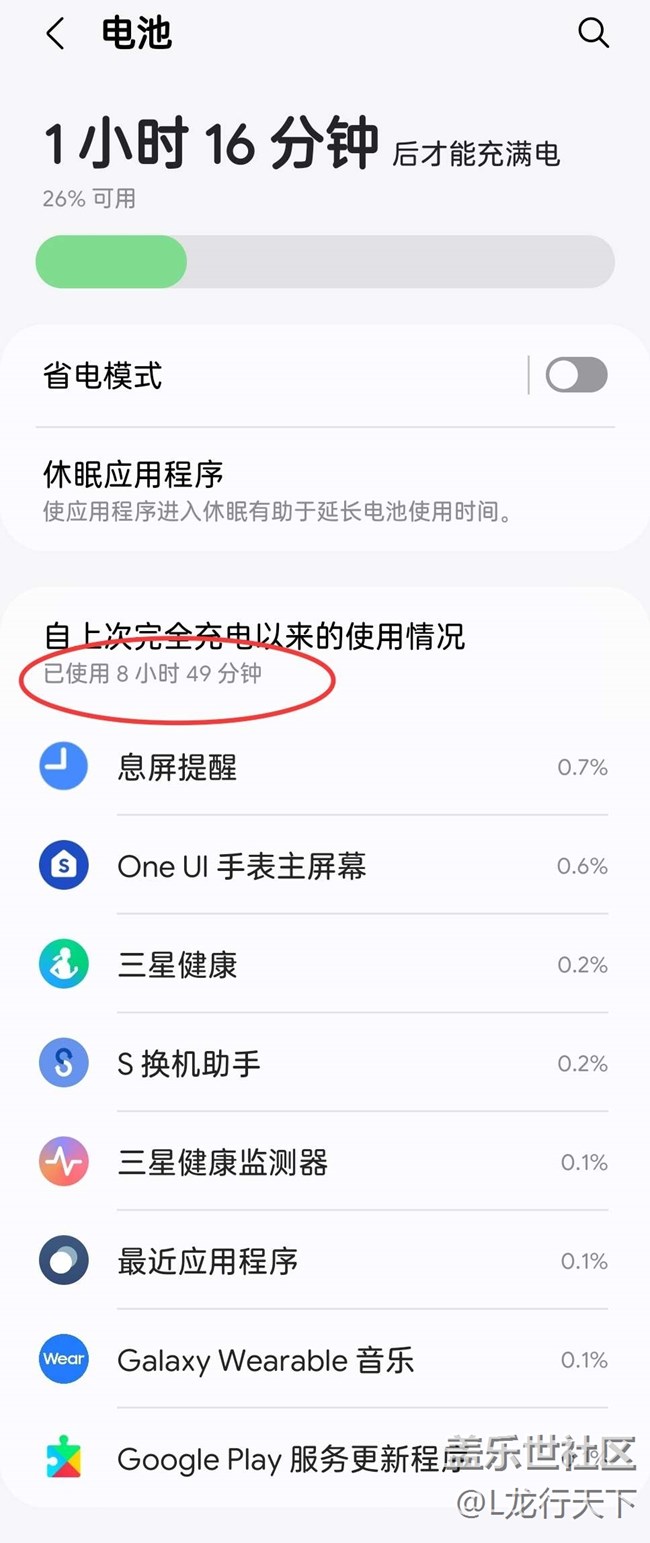
Task: Go back from the 电池 screen
Action: click(x=55, y=34)
